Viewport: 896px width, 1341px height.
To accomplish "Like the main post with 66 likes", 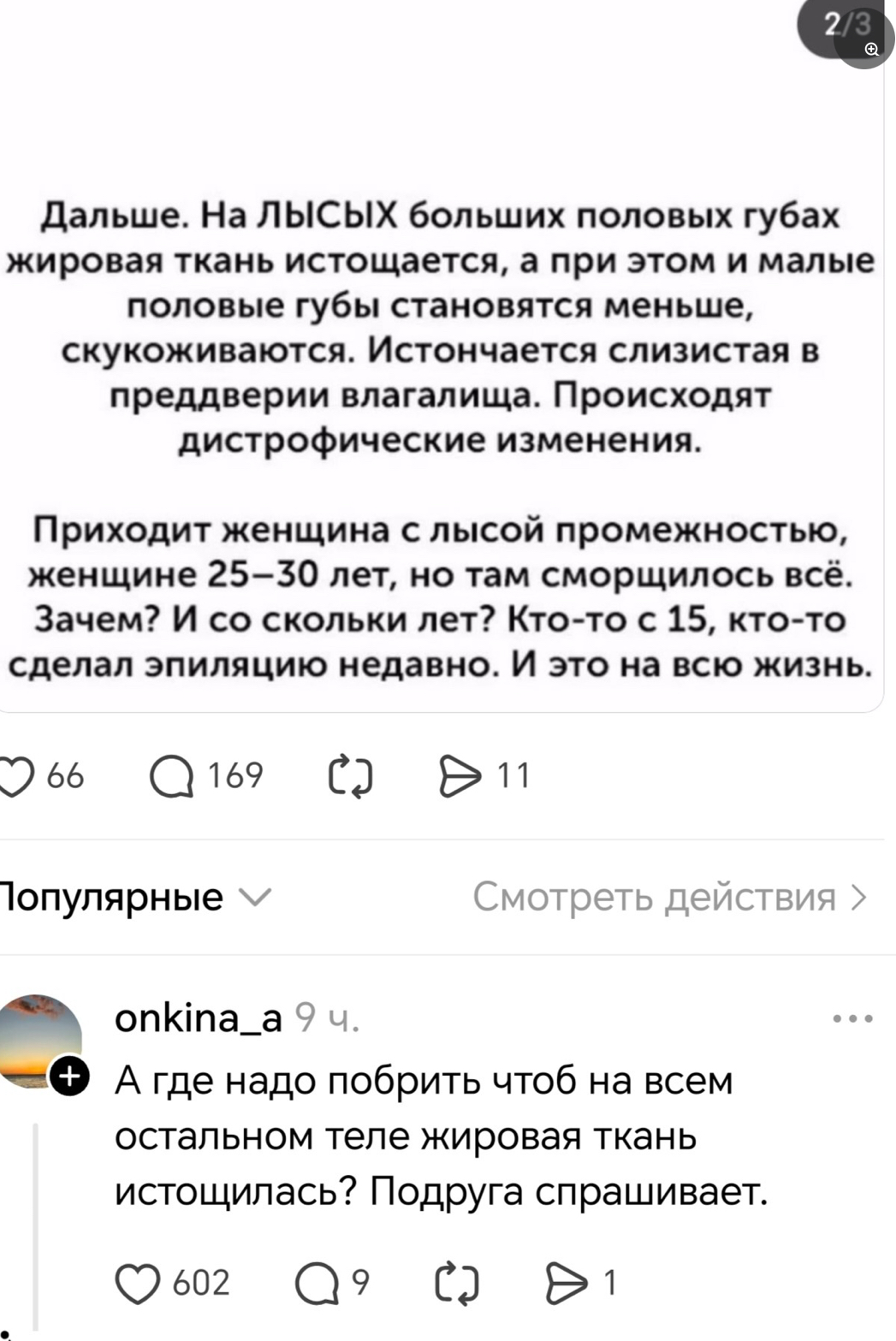I will 15,776.
